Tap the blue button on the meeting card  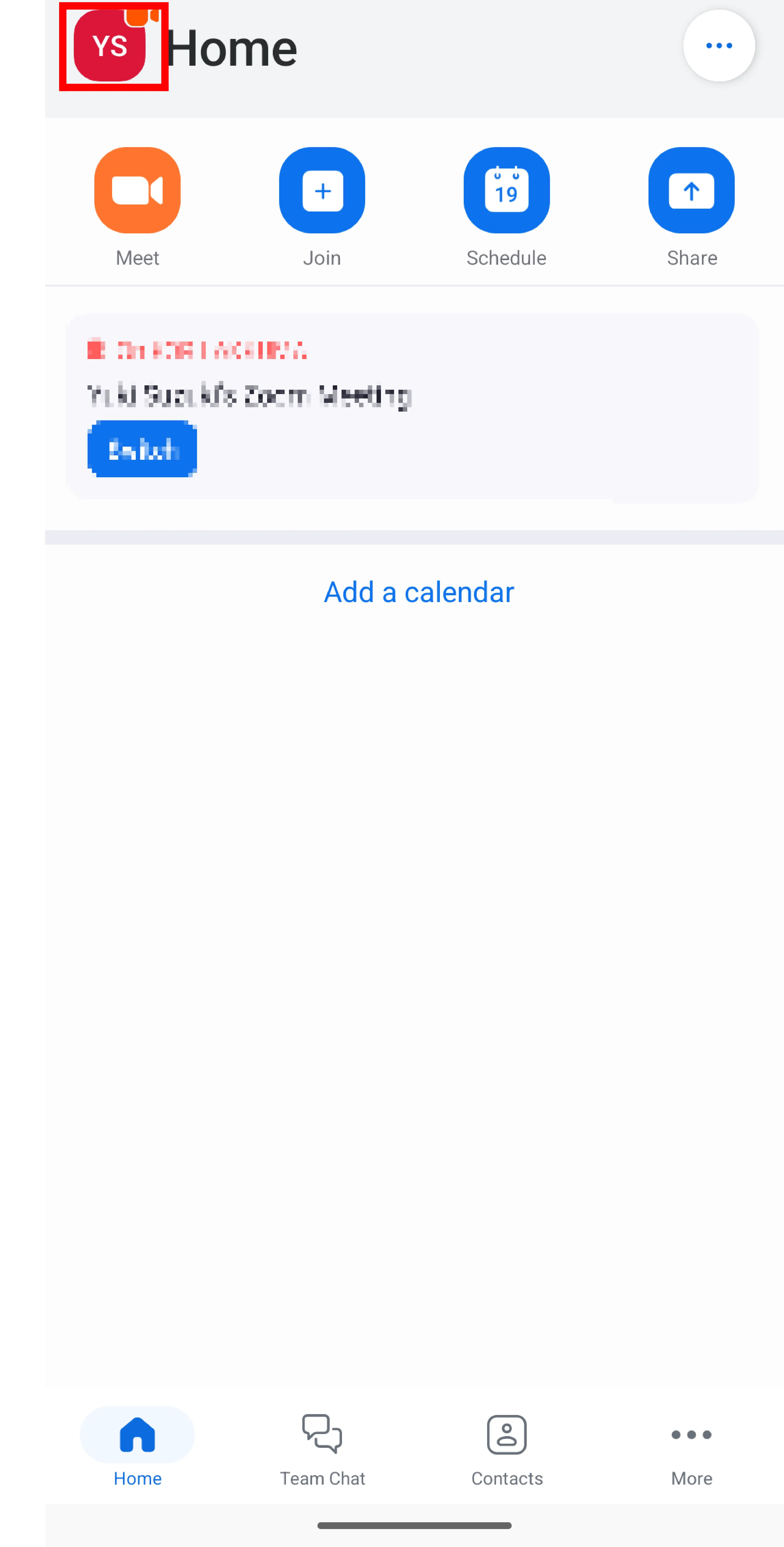(x=142, y=449)
